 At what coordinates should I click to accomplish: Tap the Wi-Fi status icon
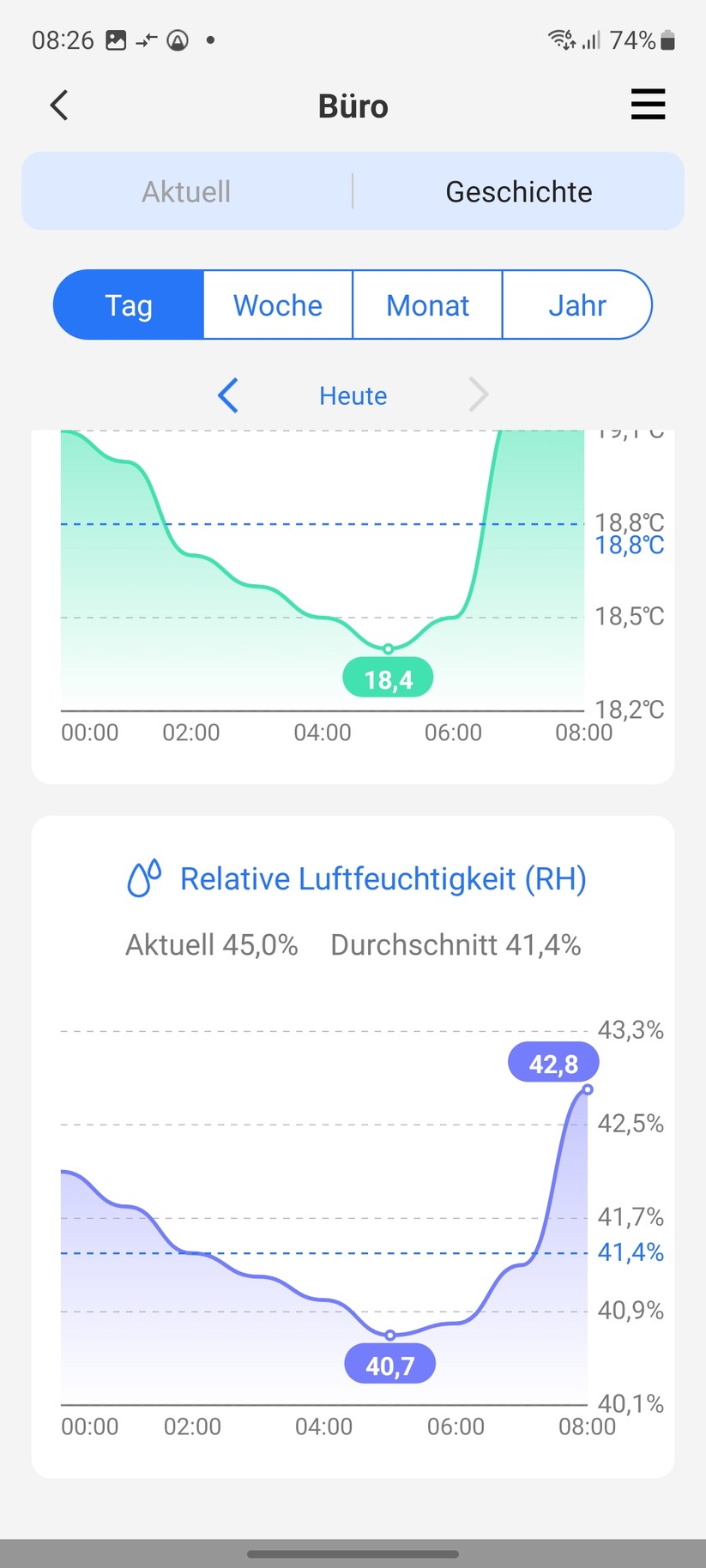[559, 39]
